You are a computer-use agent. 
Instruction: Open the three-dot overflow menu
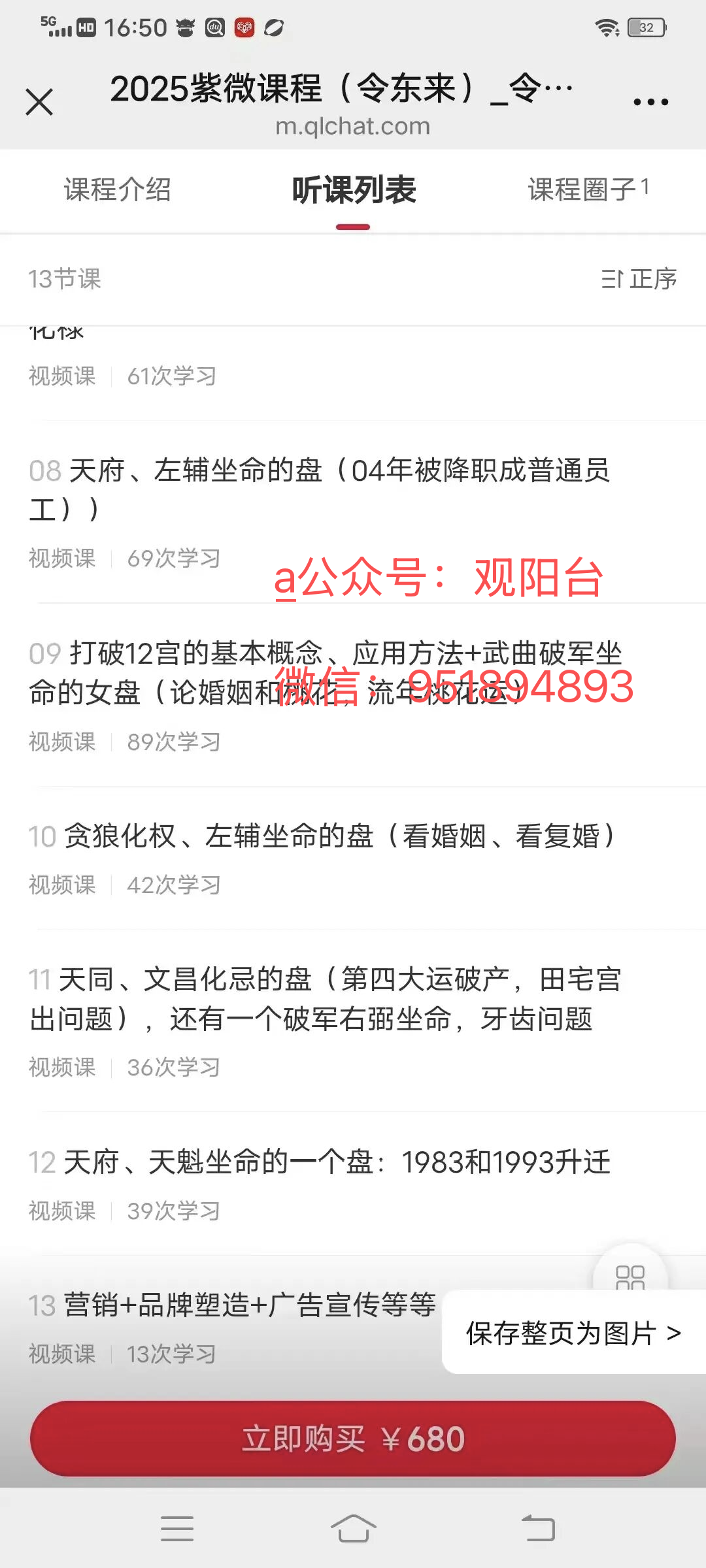(650, 103)
